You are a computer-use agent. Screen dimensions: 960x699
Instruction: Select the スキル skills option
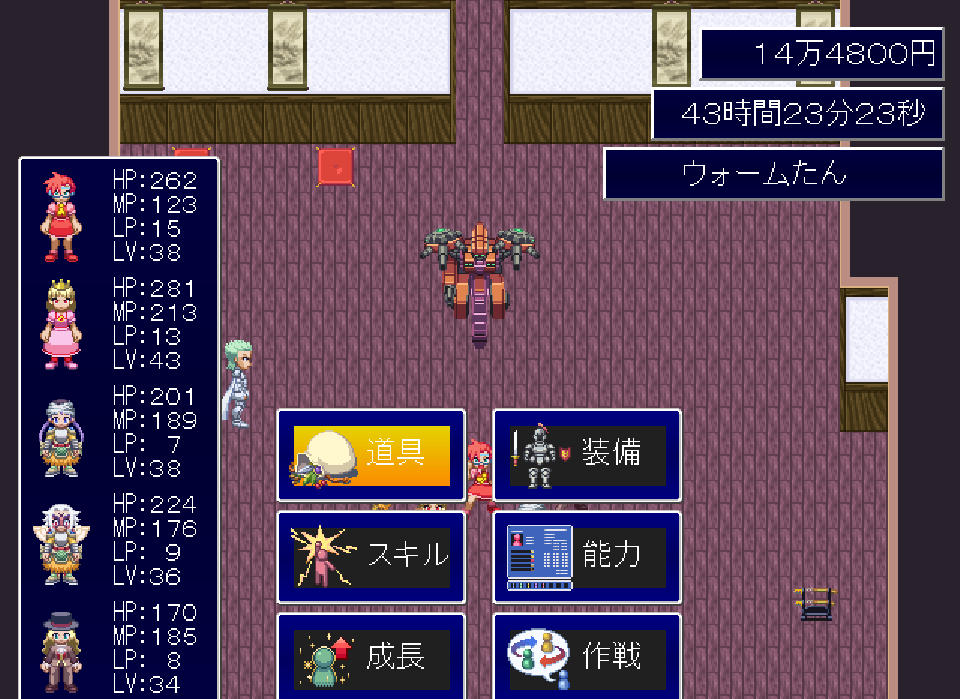coord(371,557)
